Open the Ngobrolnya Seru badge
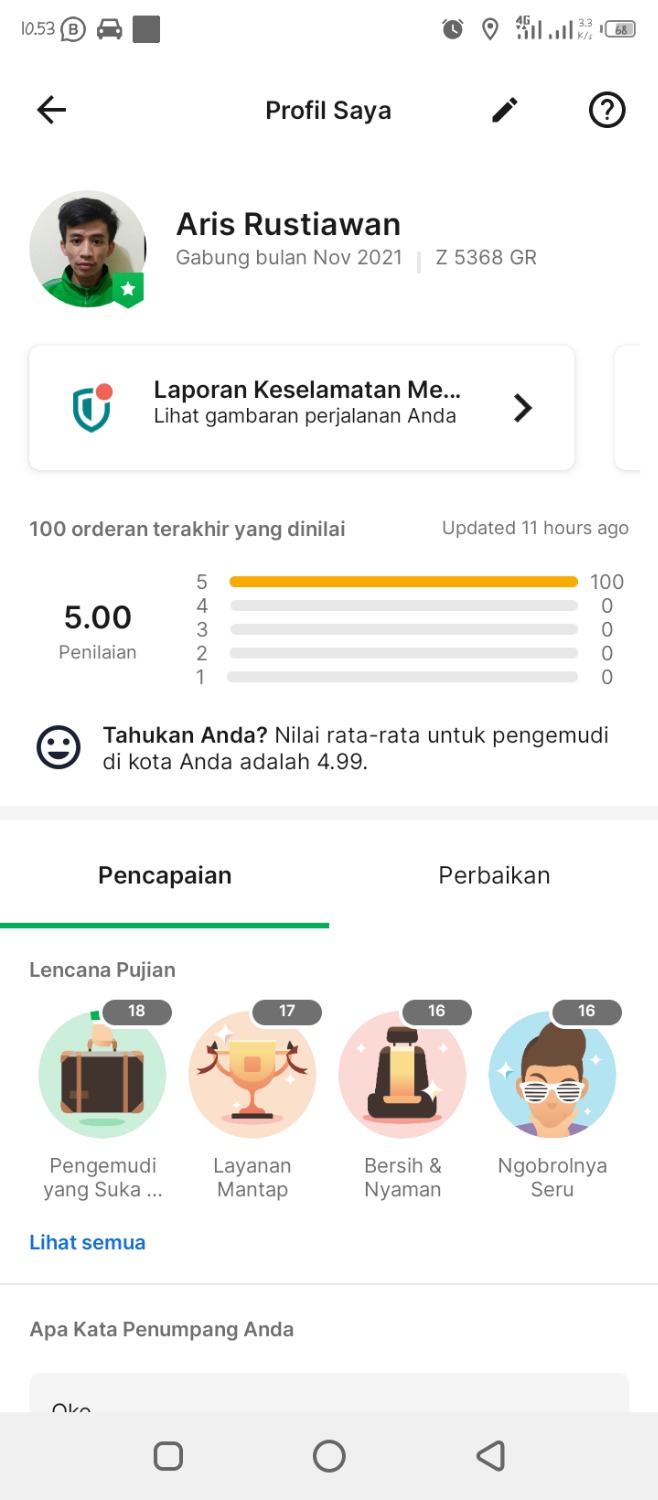Screen dimensions: 658x1500 click(x=552, y=1075)
